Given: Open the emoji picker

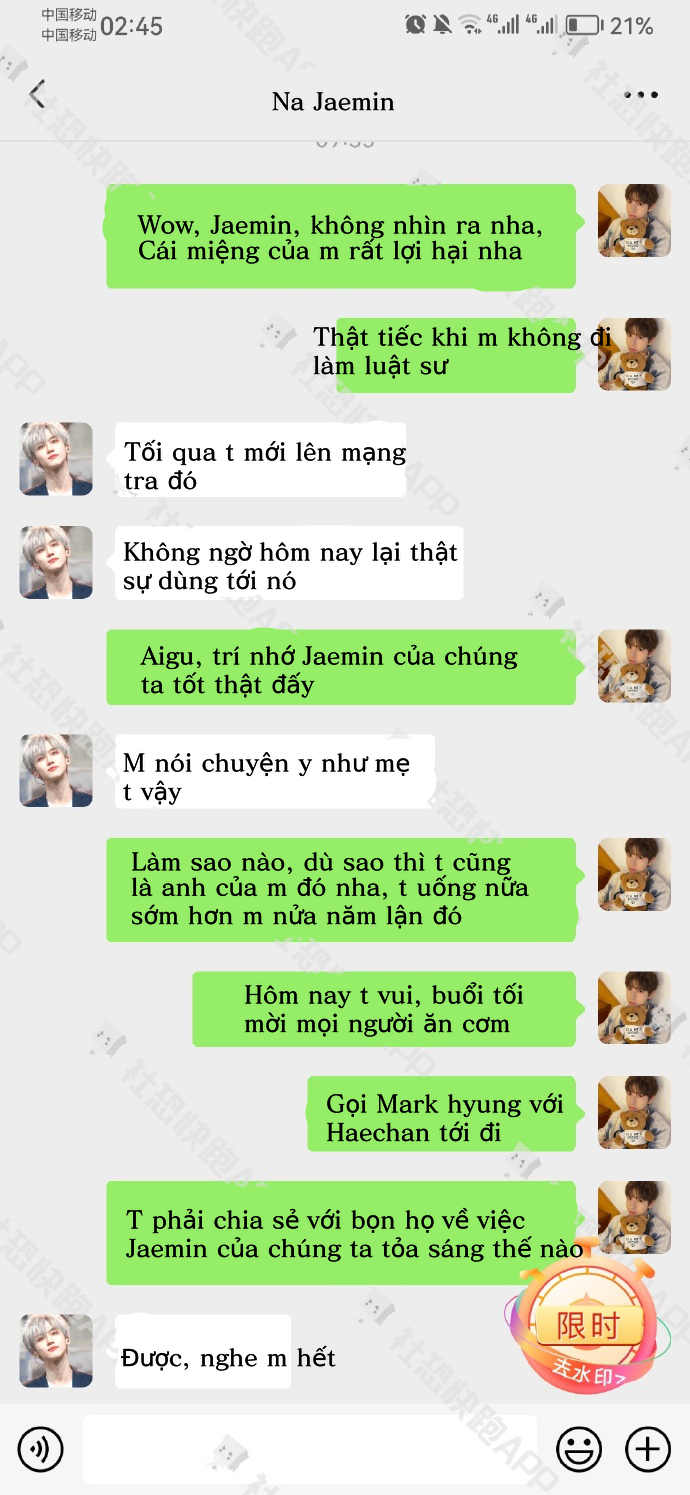Looking at the screenshot, I should coord(579,1449).
